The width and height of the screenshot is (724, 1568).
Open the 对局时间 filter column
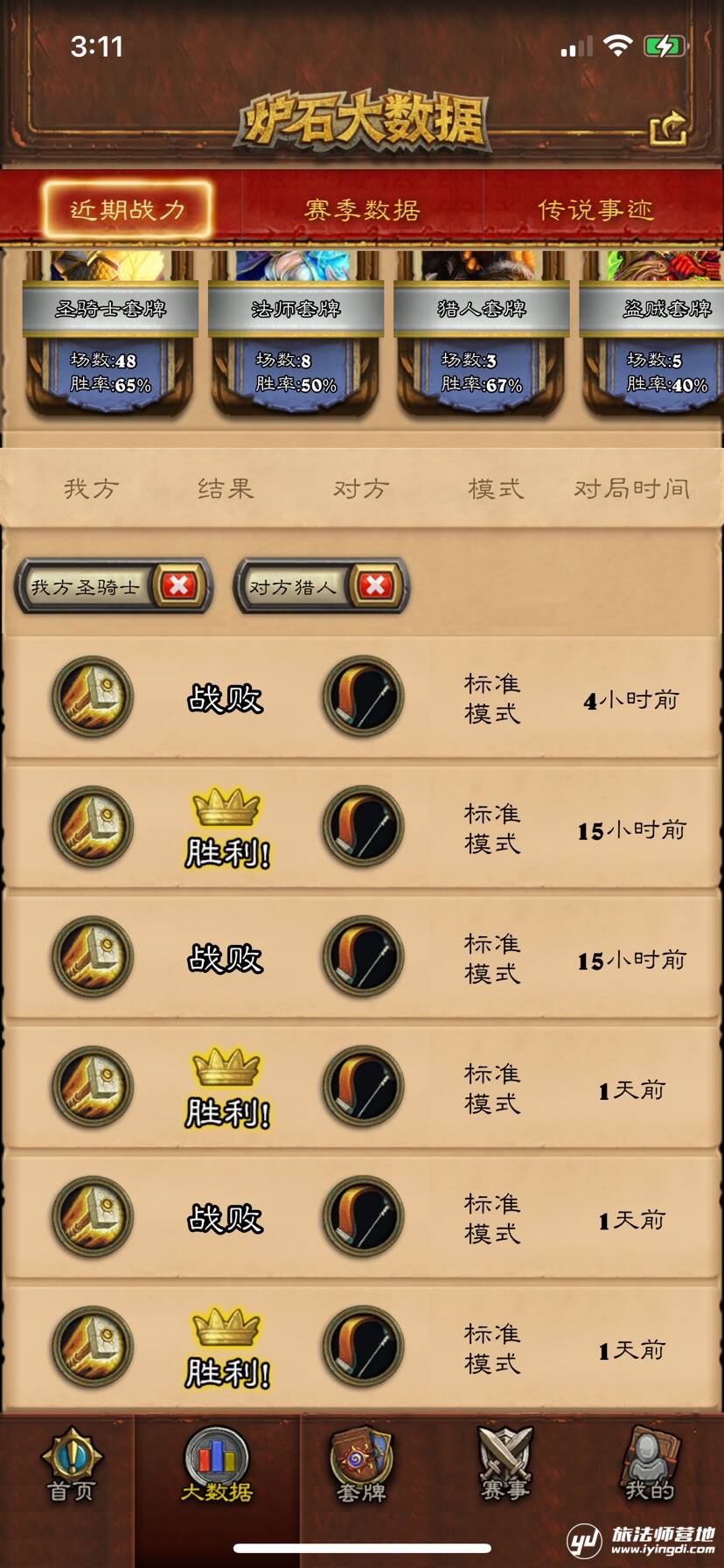(x=631, y=488)
